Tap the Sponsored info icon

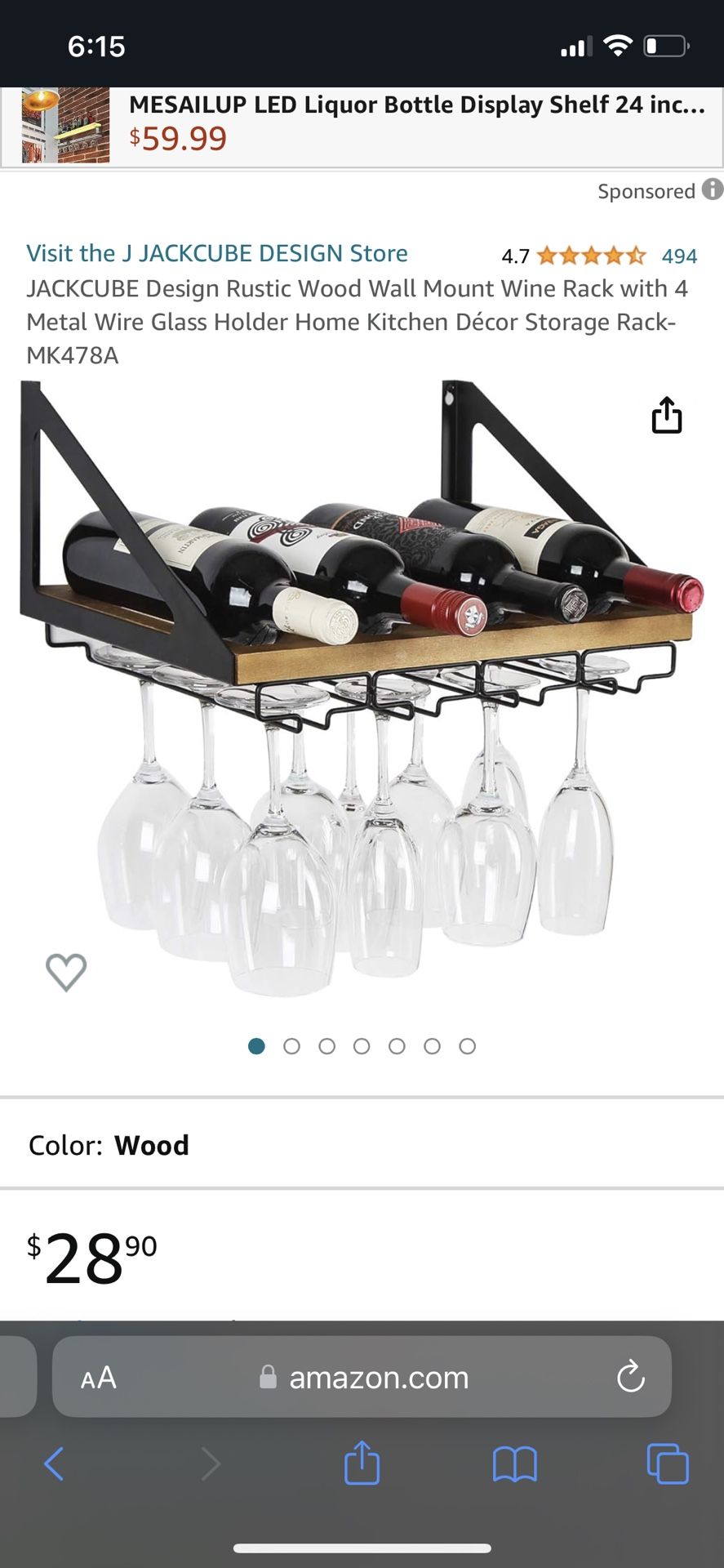pyautogui.click(x=711, y=190)
